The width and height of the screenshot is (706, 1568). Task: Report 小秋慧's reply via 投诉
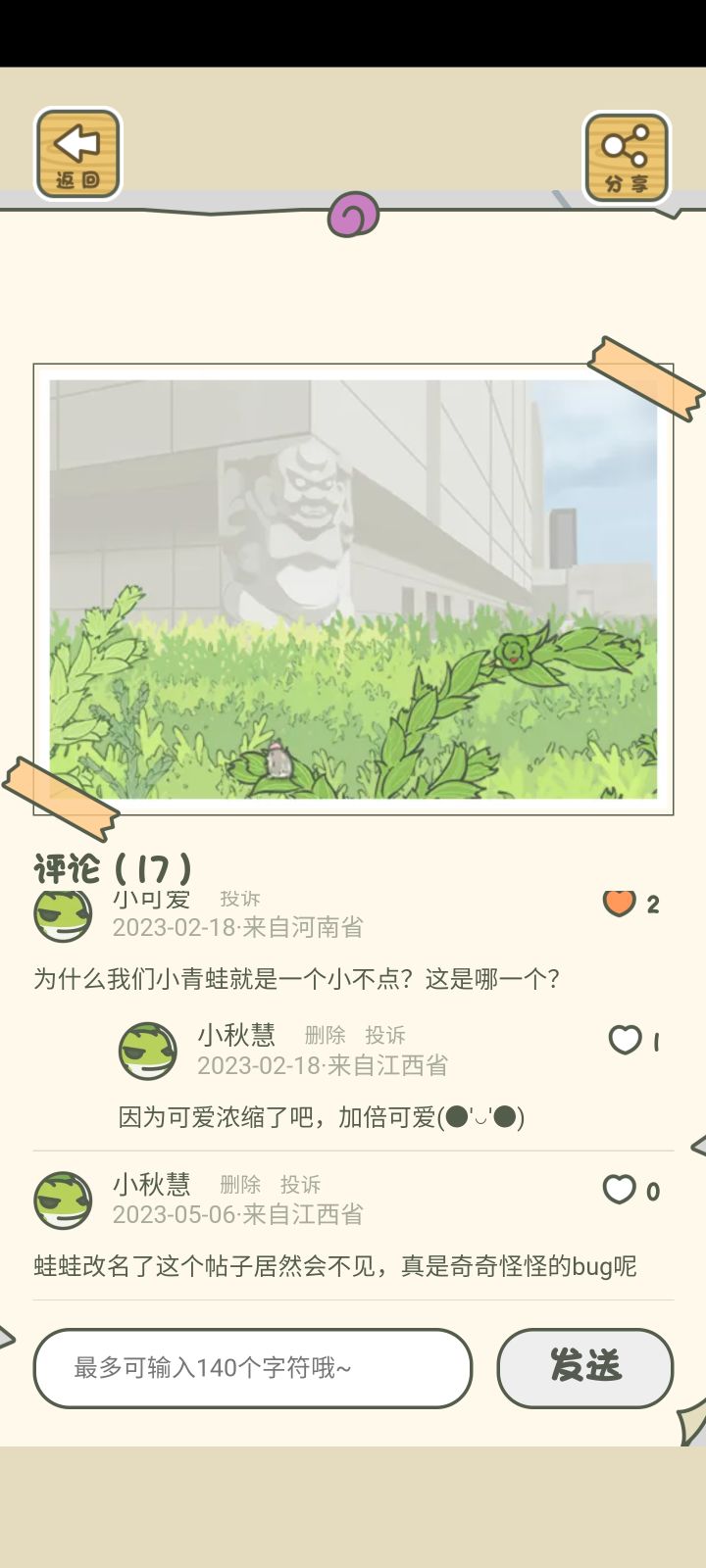[386, 1034]
